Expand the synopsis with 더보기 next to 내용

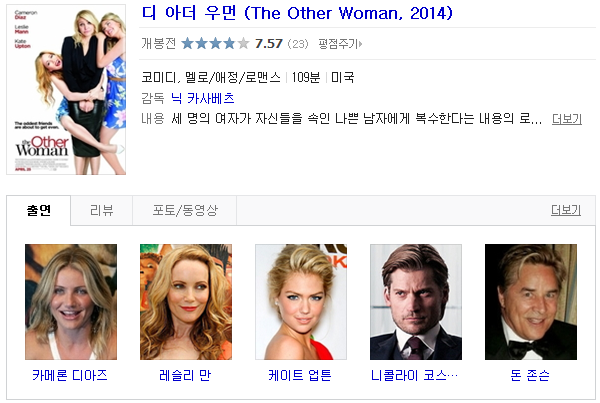click(x=567, y=119)
